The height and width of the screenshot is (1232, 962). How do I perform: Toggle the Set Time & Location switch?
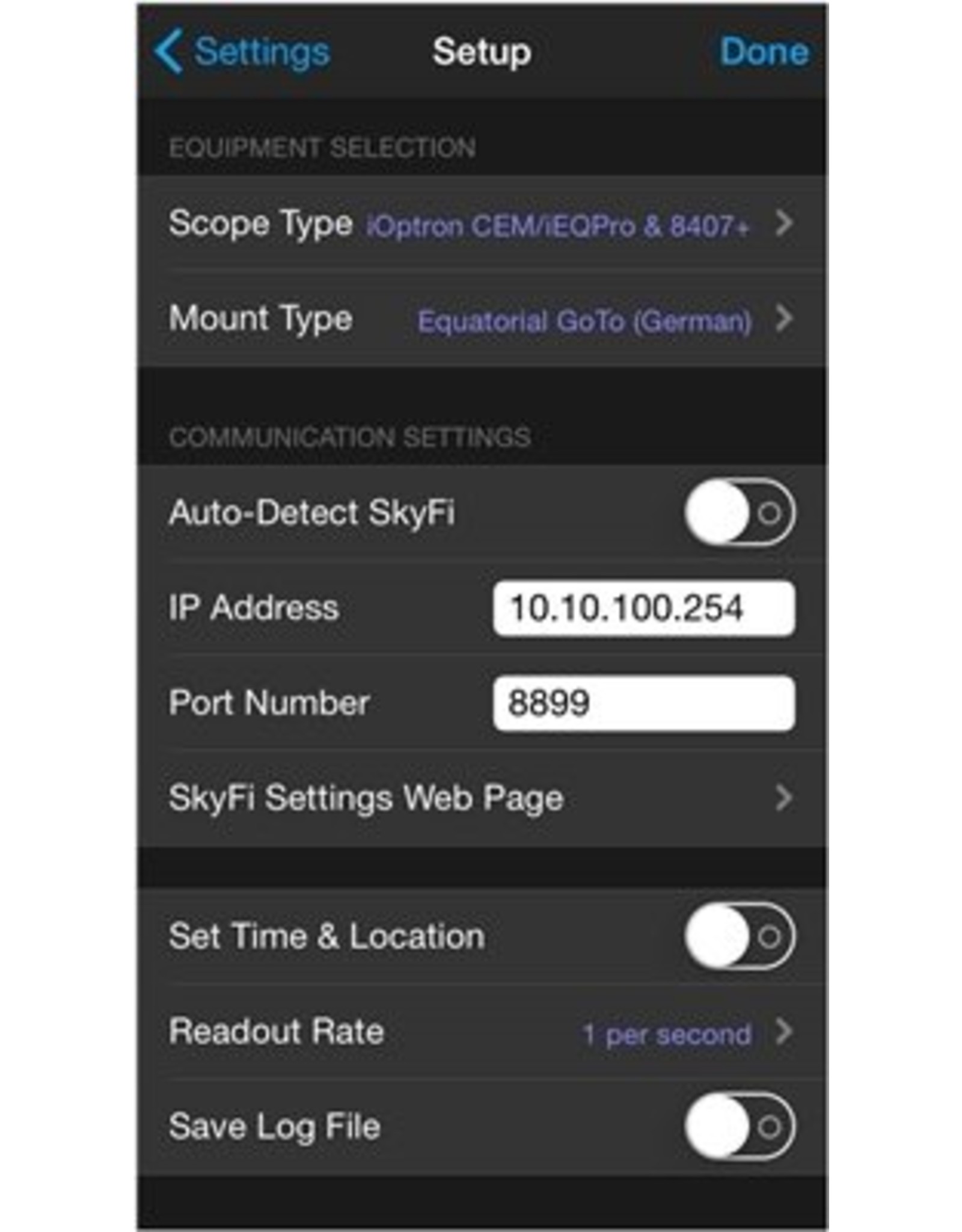point(739,936)
